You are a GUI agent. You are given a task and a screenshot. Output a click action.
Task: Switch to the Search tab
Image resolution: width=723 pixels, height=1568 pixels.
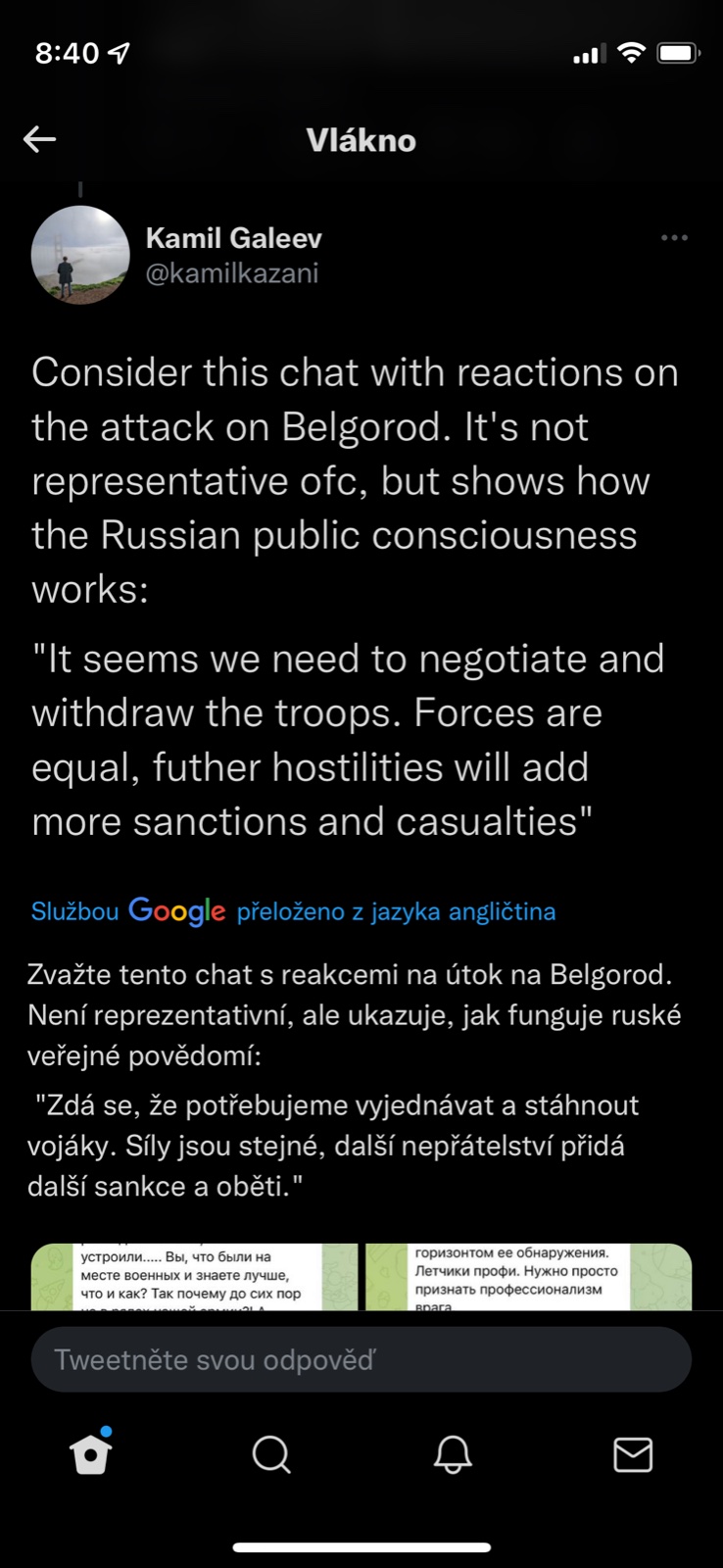(x=271, y=1454)
